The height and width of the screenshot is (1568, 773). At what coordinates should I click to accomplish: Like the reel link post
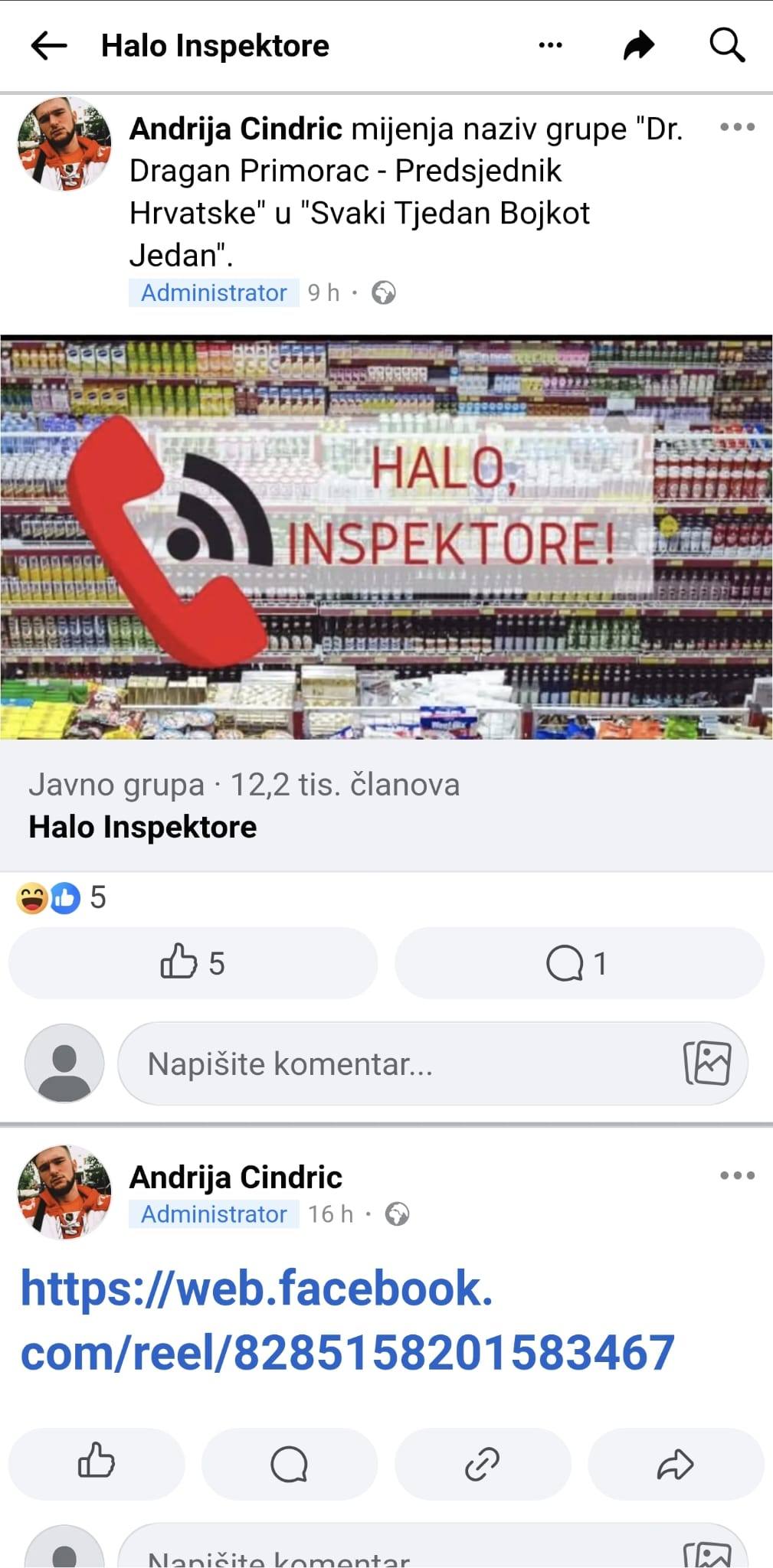coord(97,1463)
